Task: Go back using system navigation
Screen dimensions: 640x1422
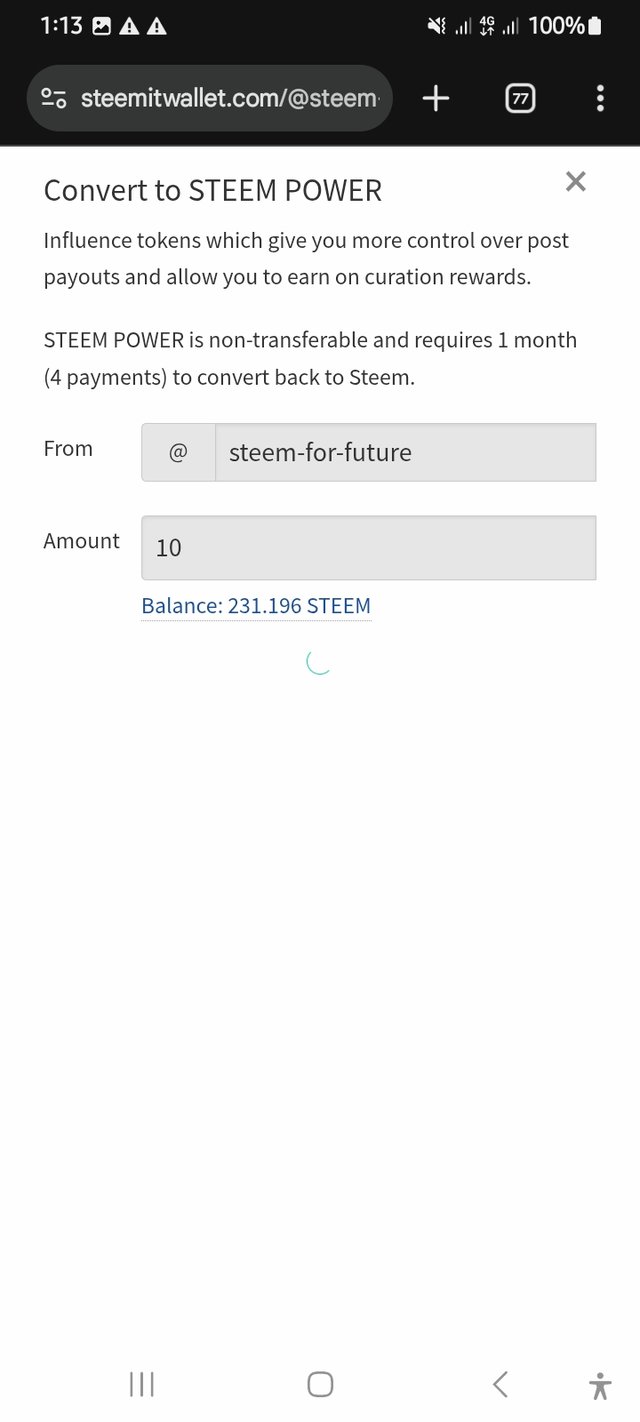Action: click(501, 1384)
